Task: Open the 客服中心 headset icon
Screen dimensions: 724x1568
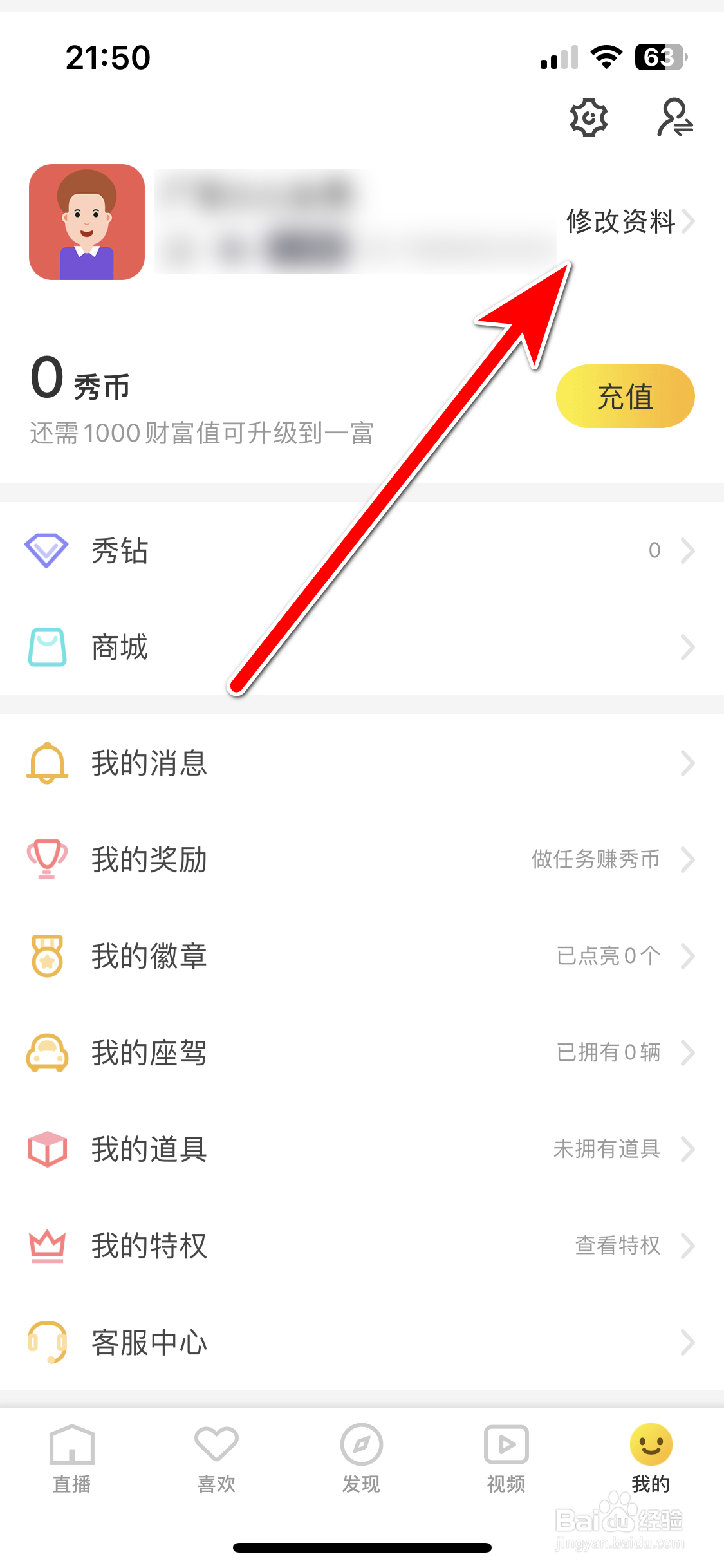Action: coord(46,1343)
